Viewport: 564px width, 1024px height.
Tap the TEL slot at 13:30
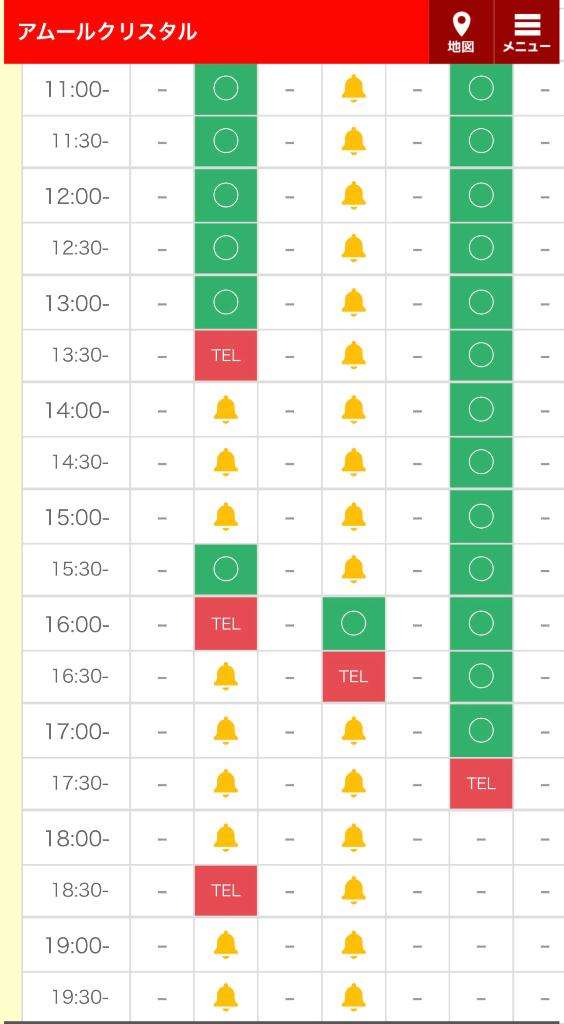click(226, 356)
